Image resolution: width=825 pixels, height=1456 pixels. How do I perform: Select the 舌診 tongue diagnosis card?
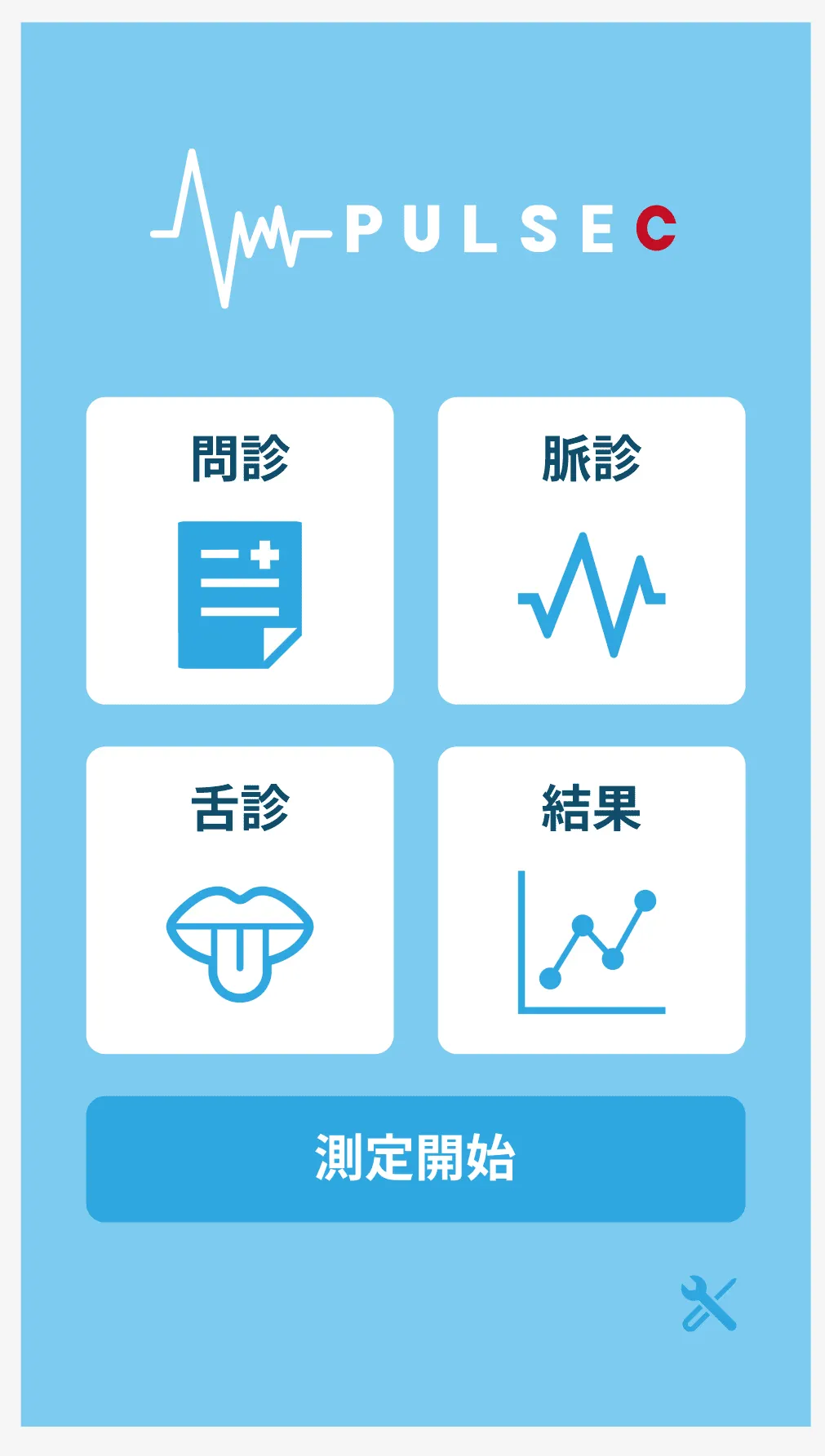click(240, 900)
